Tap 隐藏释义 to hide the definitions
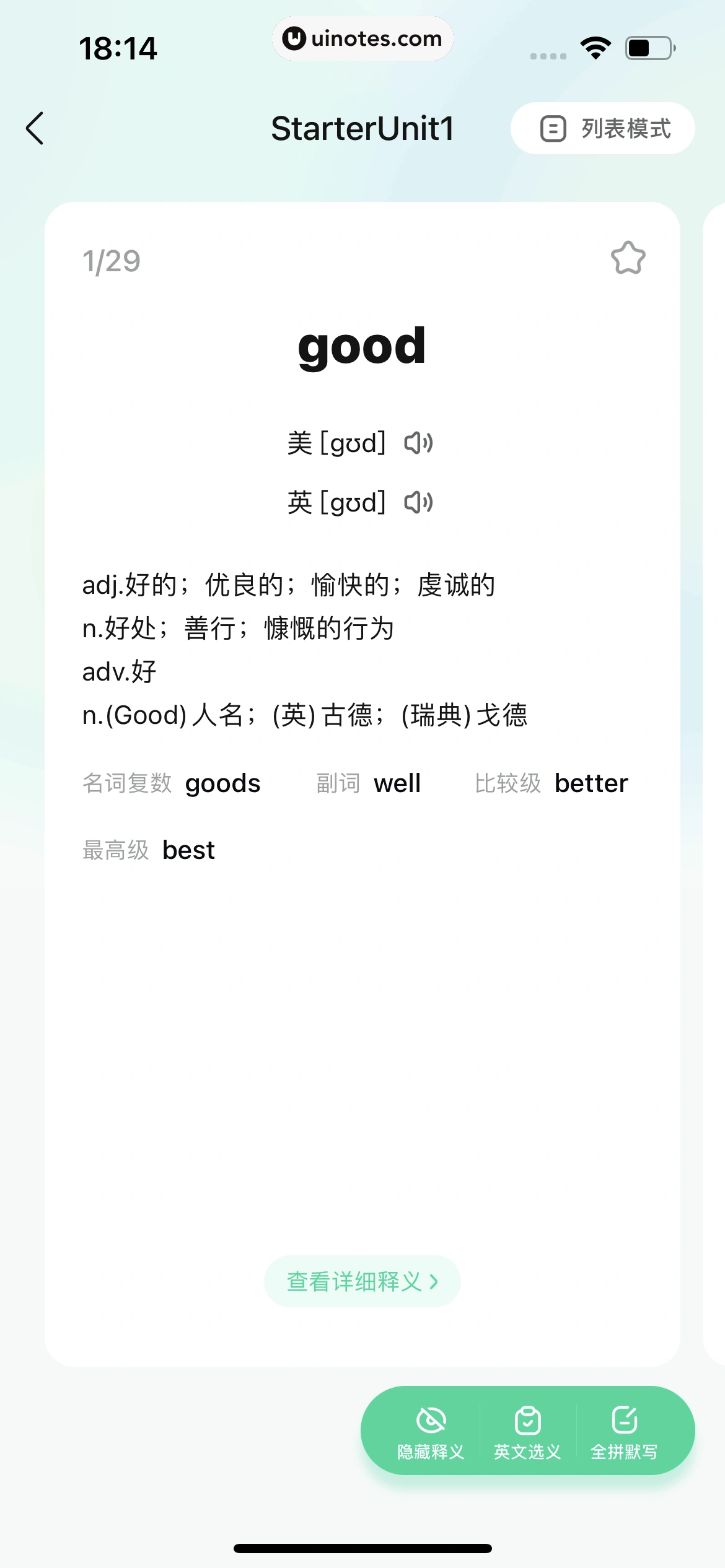 (x=431, y=1432)
